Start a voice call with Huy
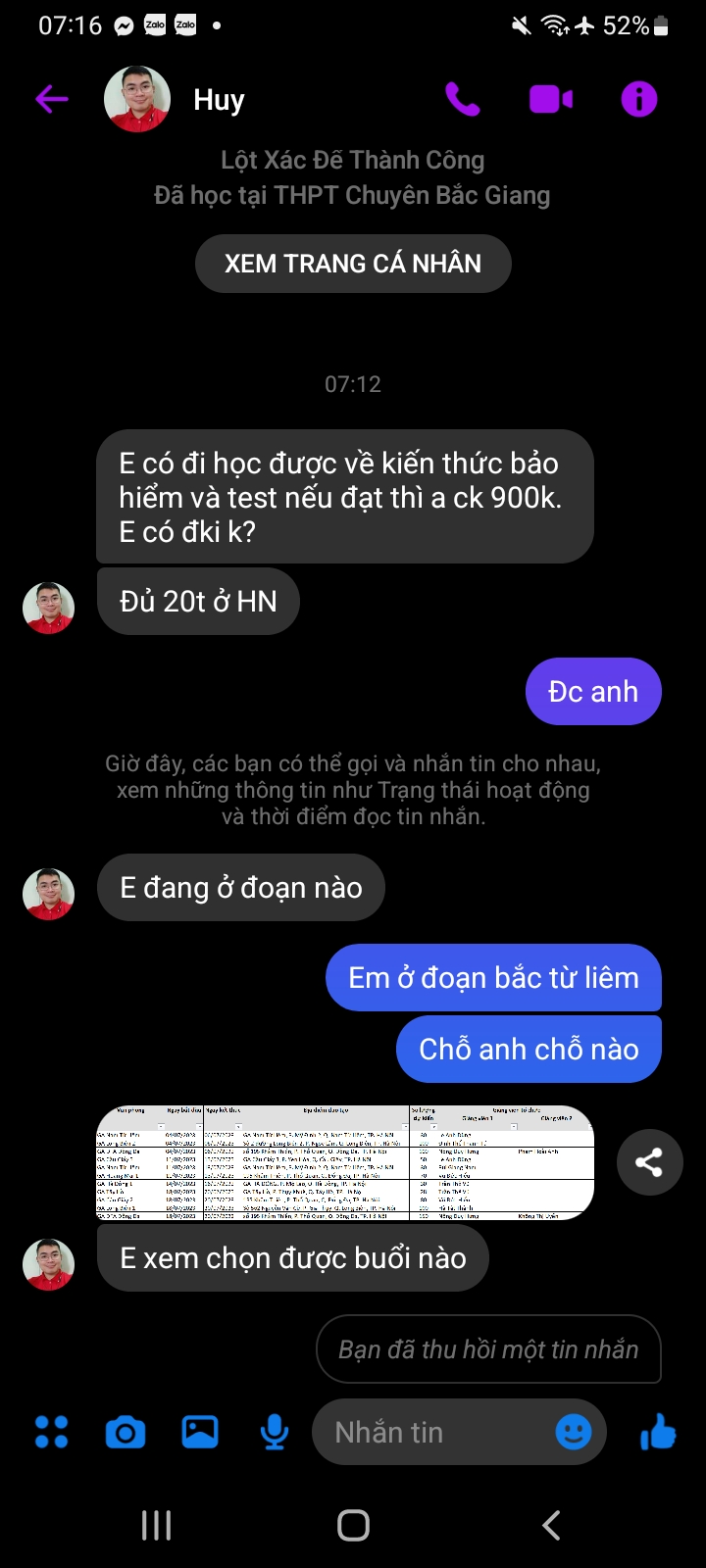Screen dimensions: 706x1568 tap(462, 99)
